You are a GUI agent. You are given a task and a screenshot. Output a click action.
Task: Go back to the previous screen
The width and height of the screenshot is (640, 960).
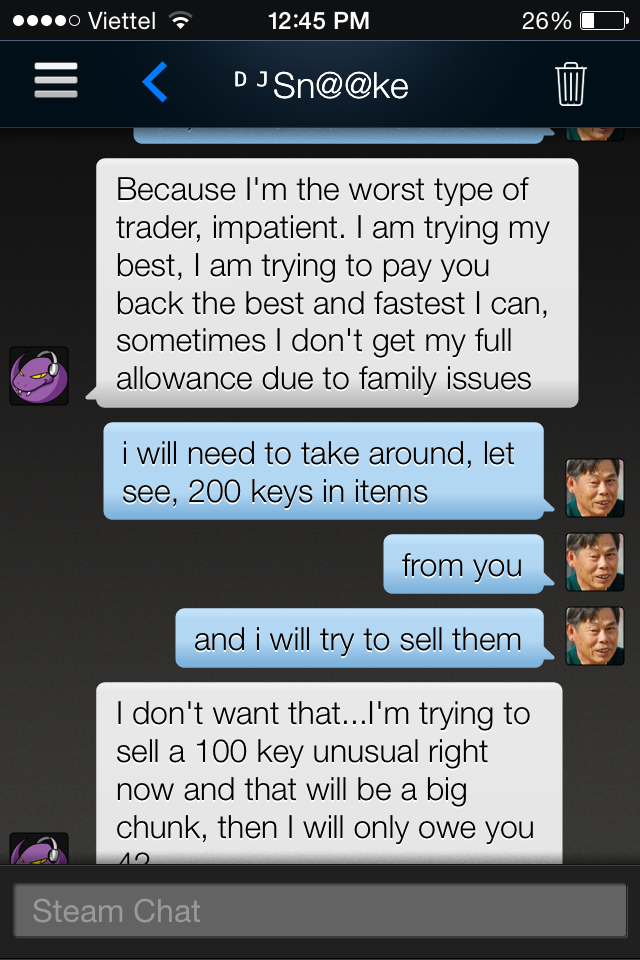pyautogui.click(x=155, y=82)
